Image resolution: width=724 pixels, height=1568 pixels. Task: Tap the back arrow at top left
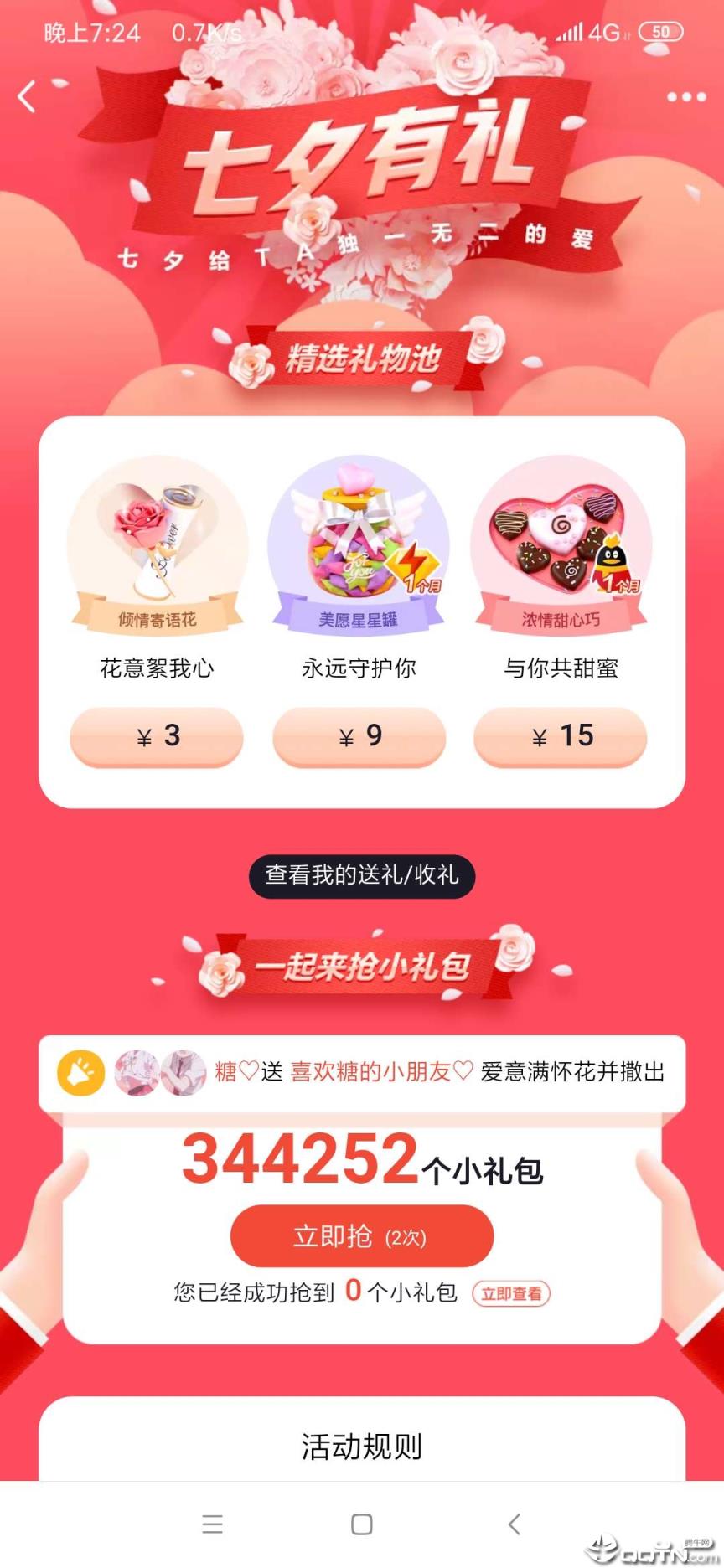pos(28,96)
